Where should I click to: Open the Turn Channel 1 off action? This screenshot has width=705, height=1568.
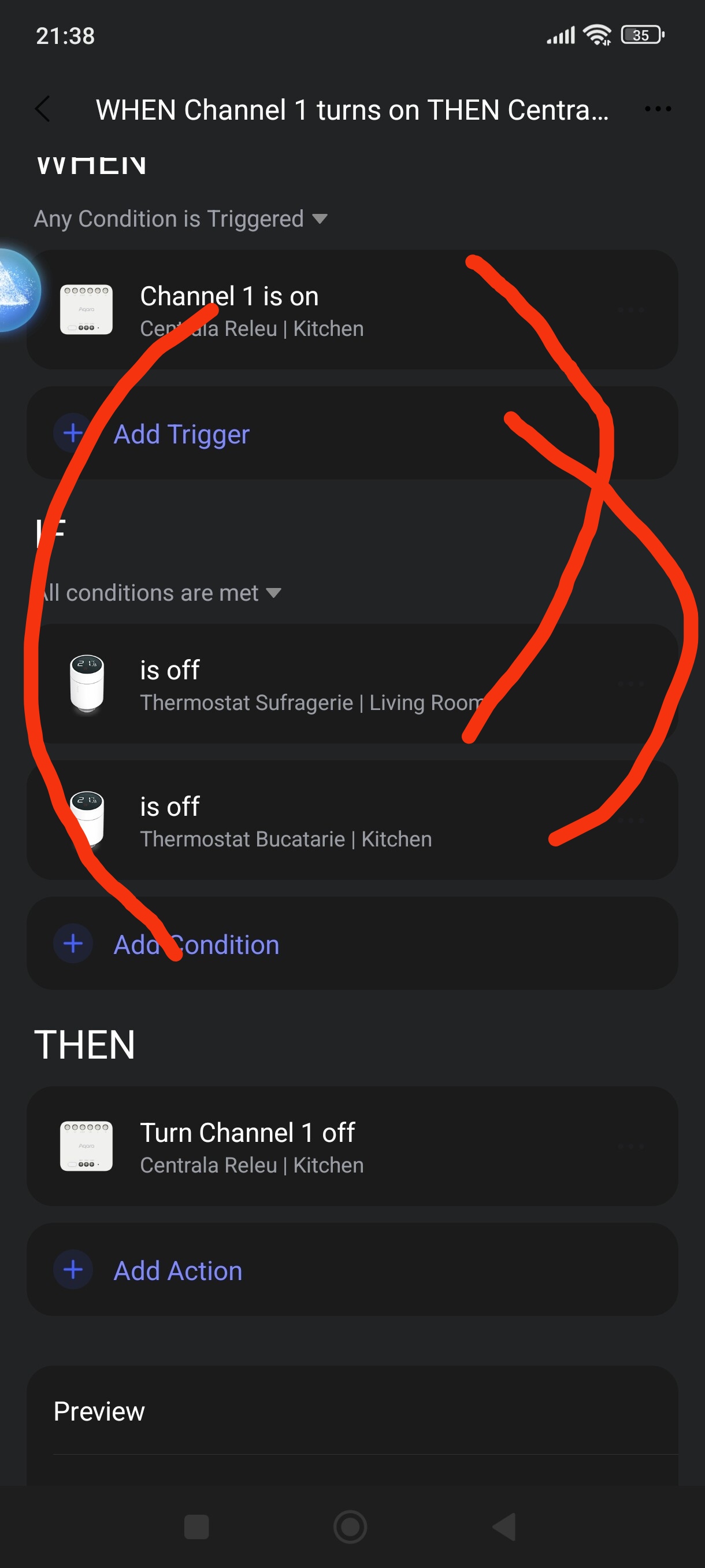click(x=351, y=1146)
